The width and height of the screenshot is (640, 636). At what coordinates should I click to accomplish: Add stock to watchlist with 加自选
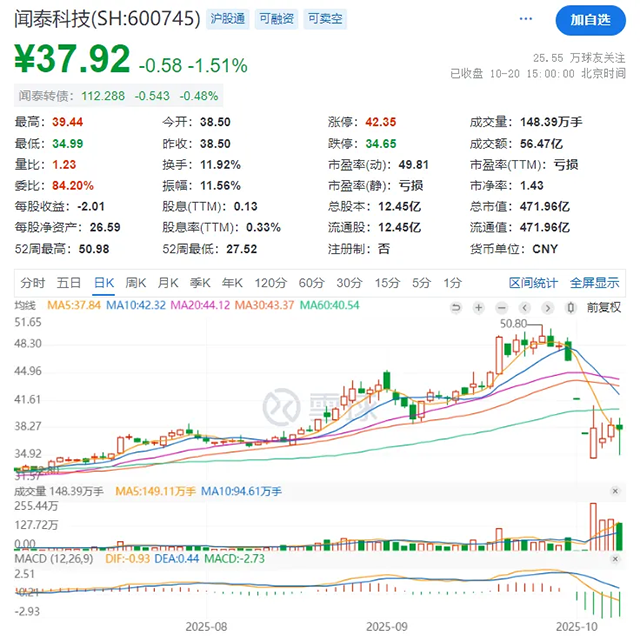pos(591,19)
